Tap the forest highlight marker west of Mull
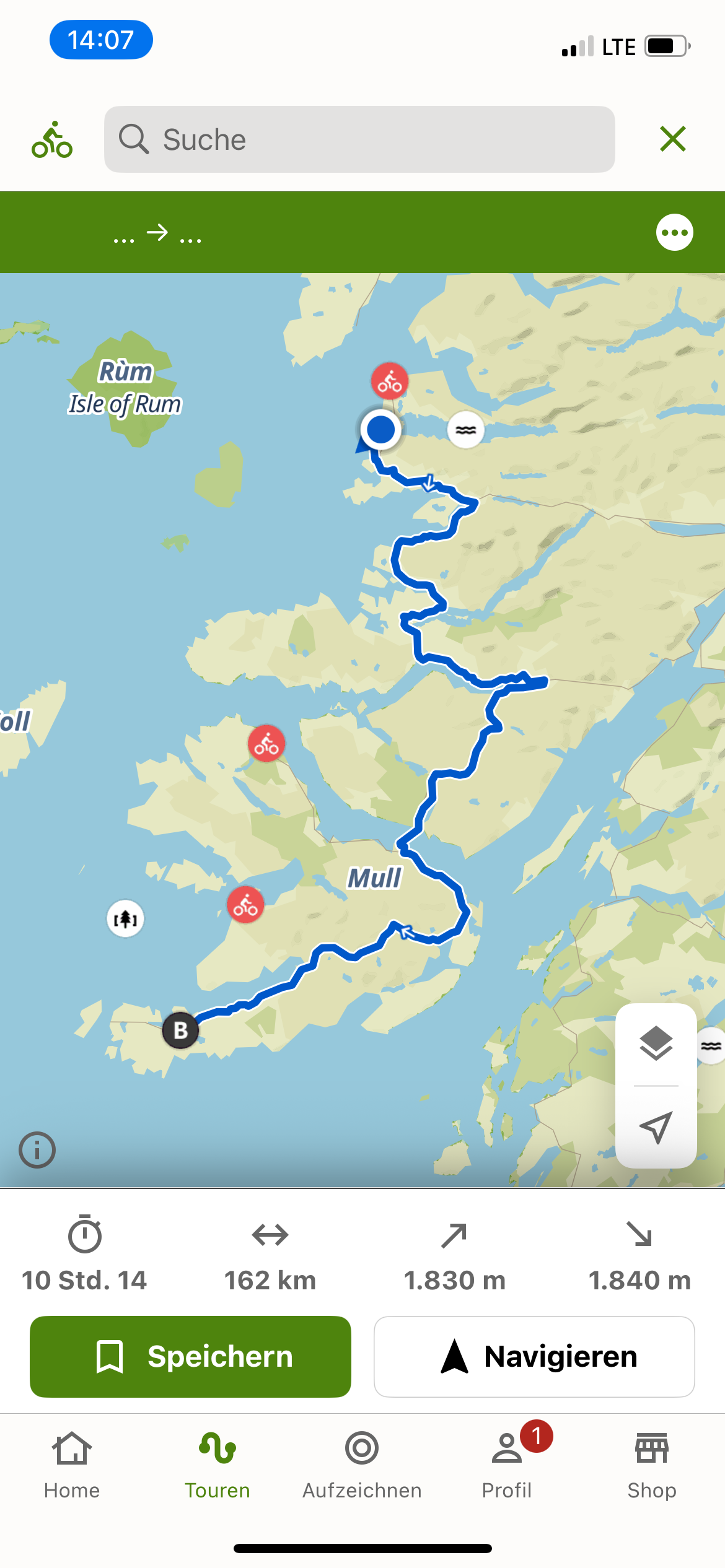The image size is (725, 1568). [125, 918]
